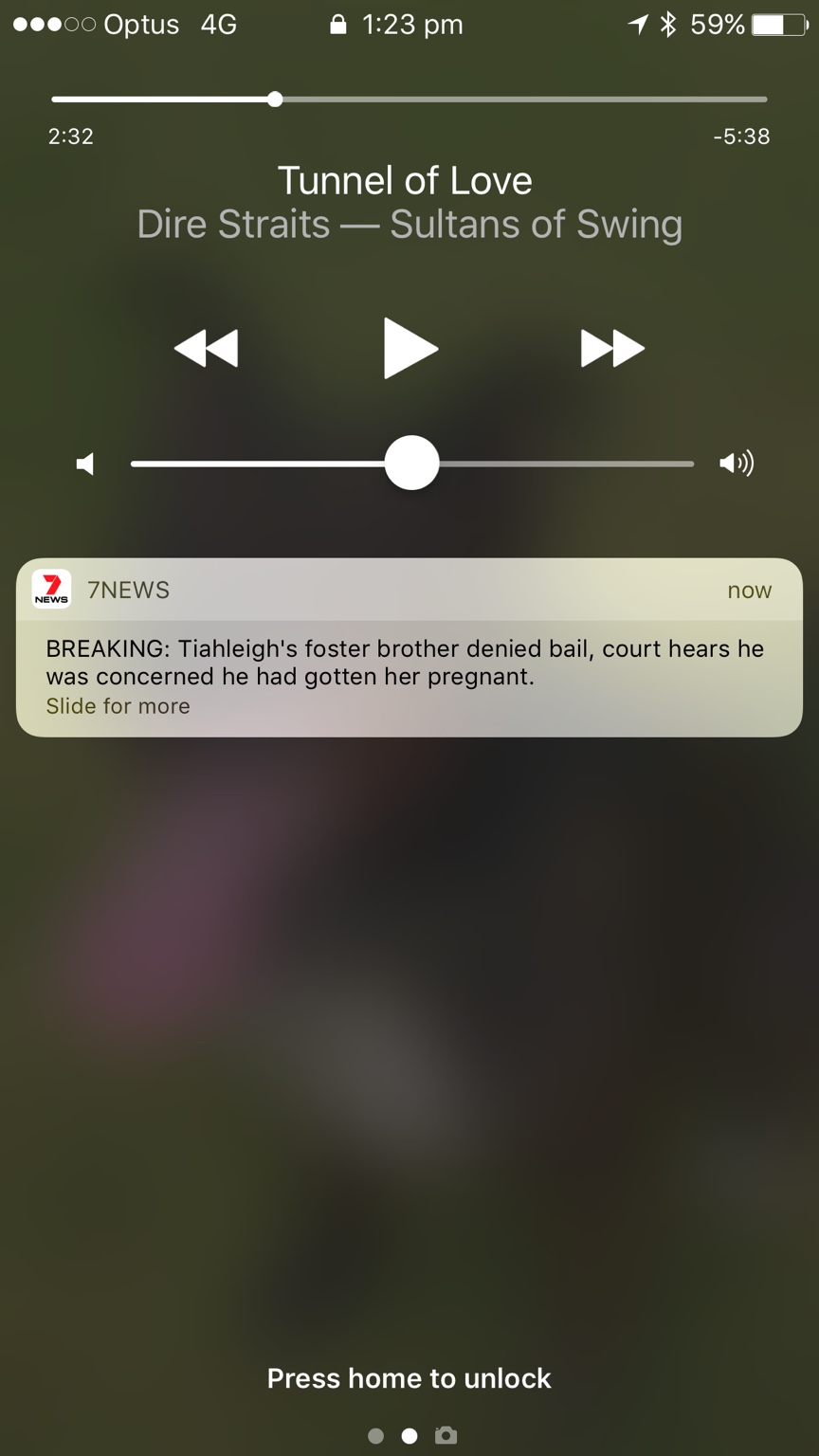Skip forward to the next track
This screenshot has height=1456, width=819.
click(612, 349)
